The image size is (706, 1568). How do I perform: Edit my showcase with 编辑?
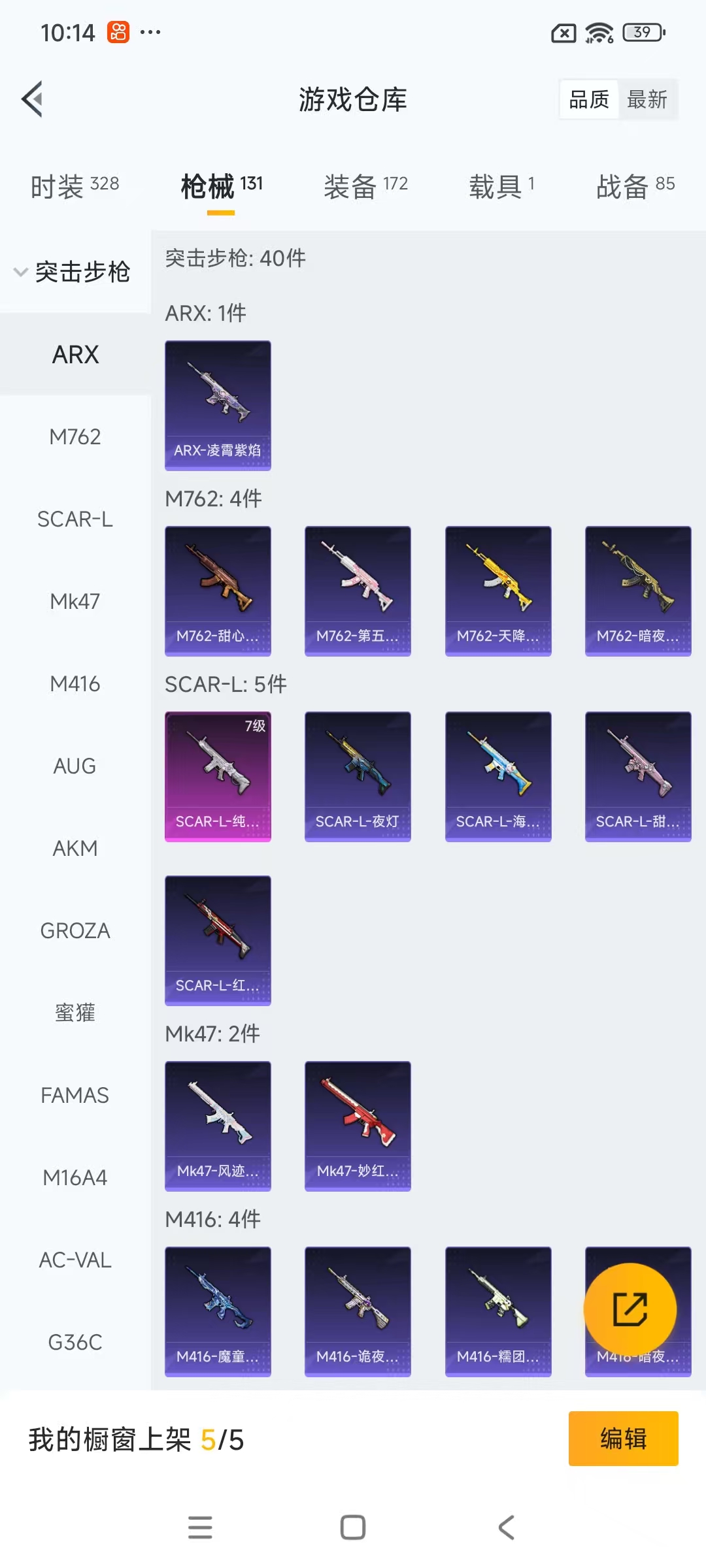(623, 1439)
